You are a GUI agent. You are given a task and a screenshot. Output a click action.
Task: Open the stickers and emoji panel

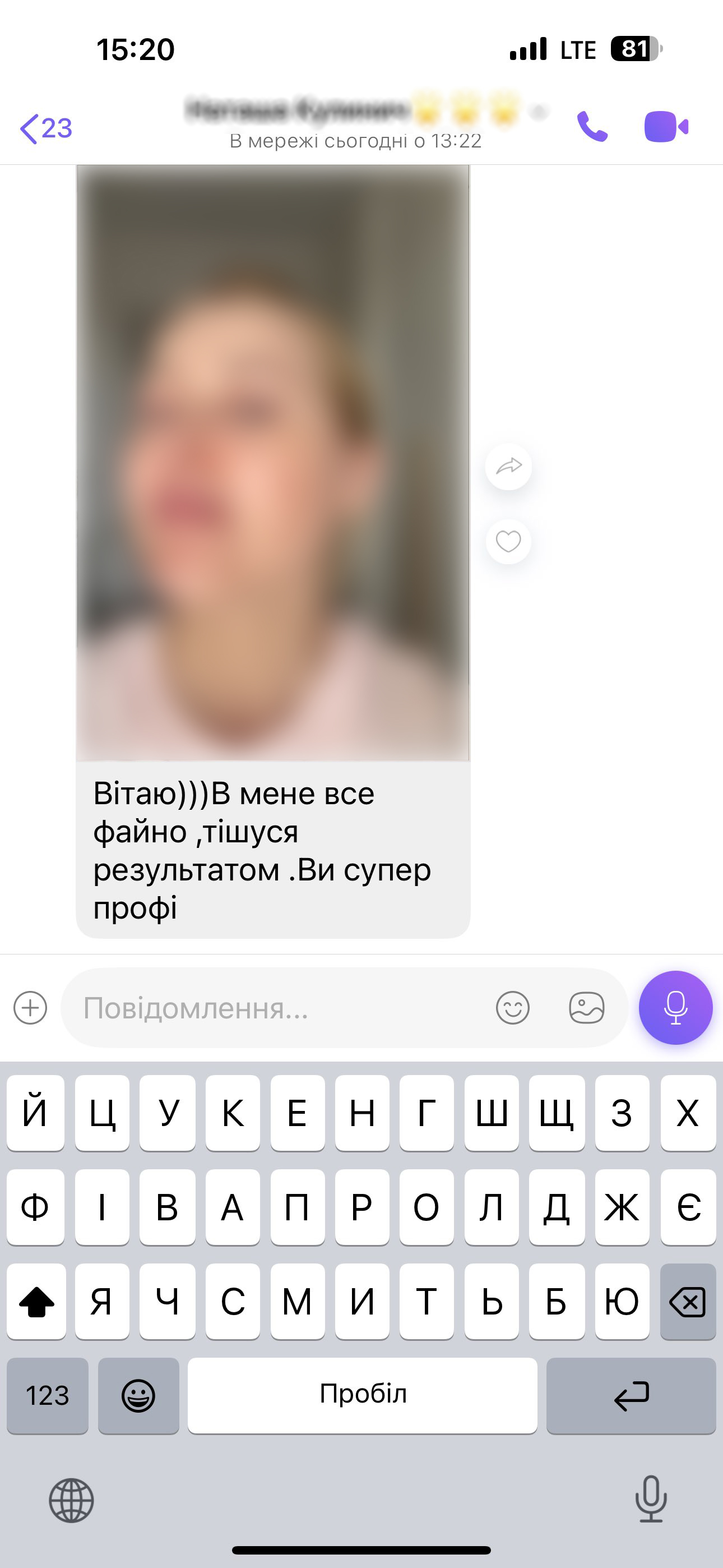(x=512, y=1008)
